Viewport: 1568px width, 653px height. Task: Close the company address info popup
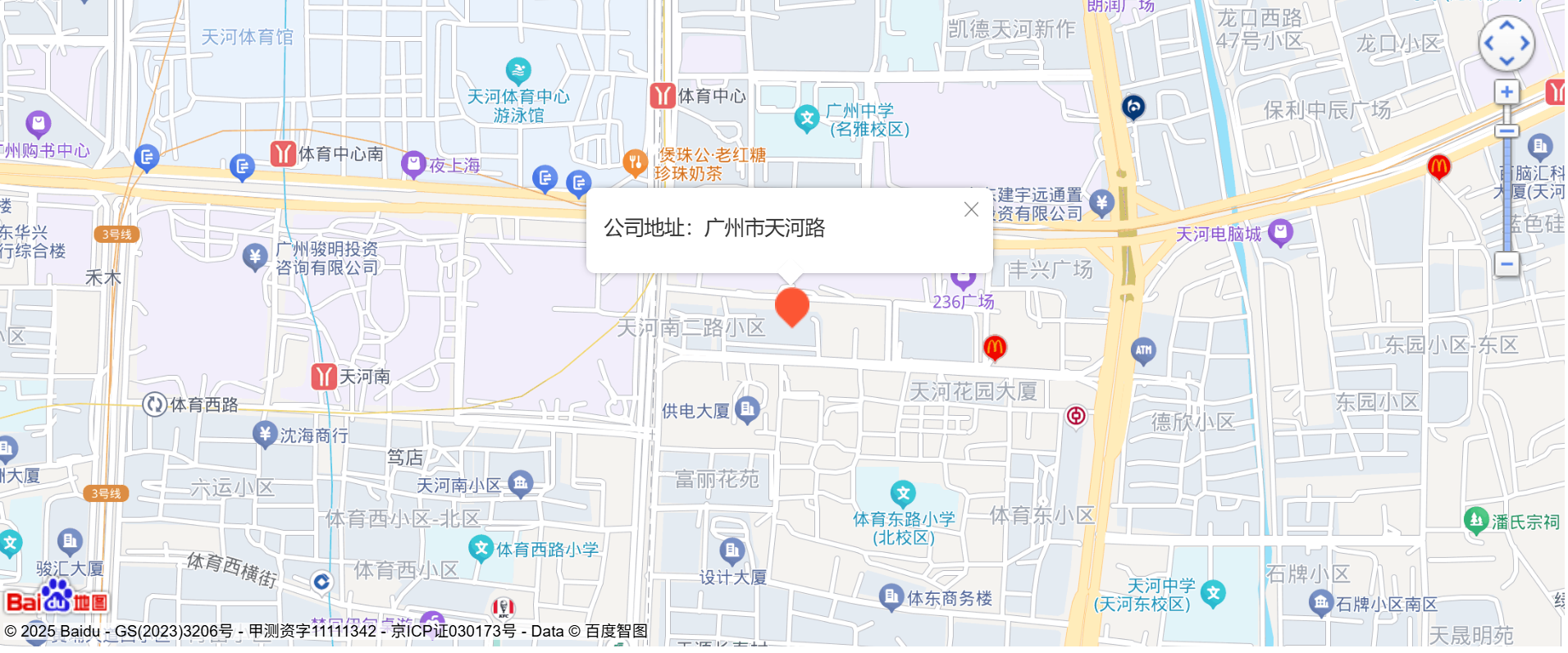point(971,209)
